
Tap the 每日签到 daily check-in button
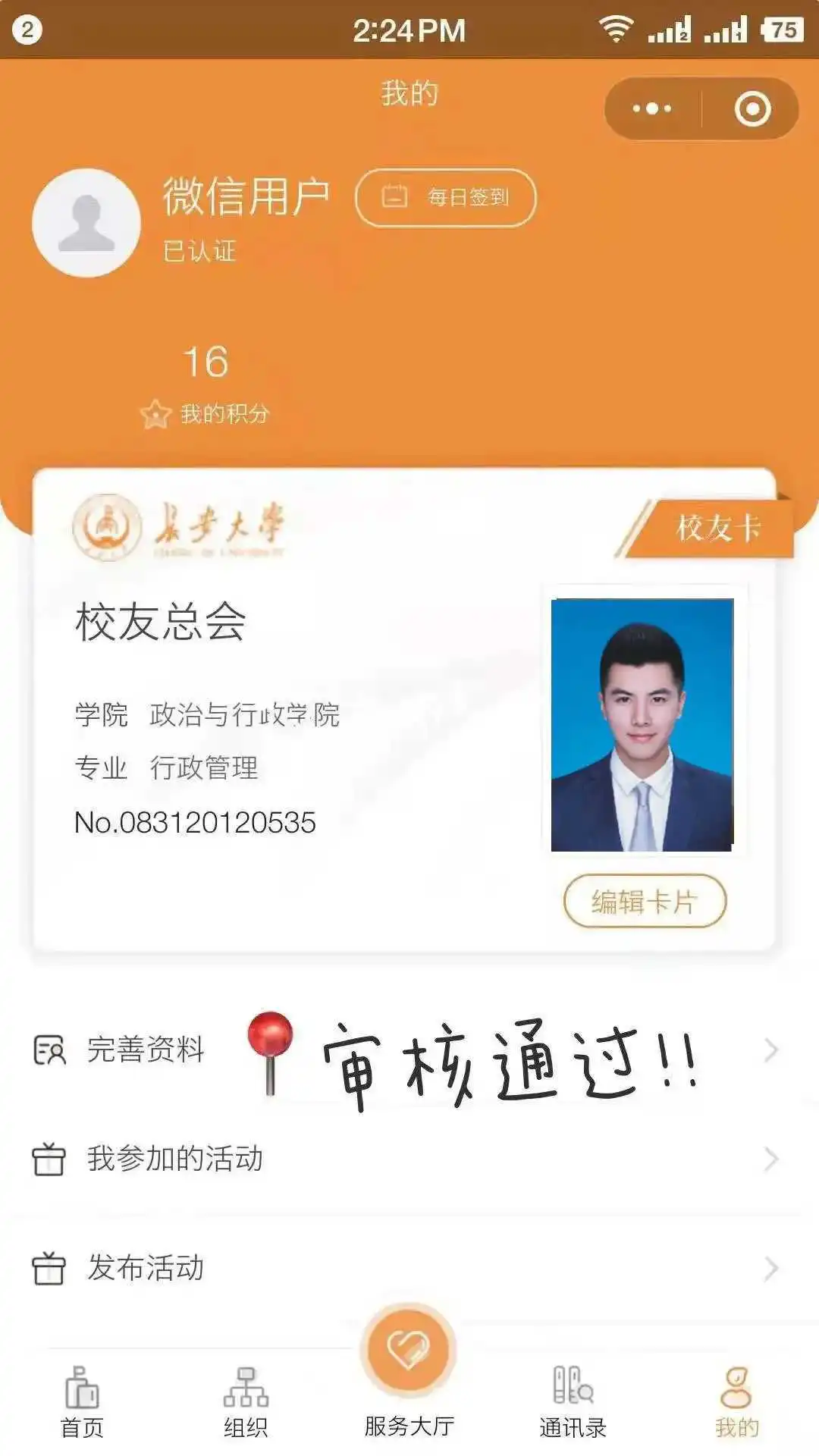446,198
